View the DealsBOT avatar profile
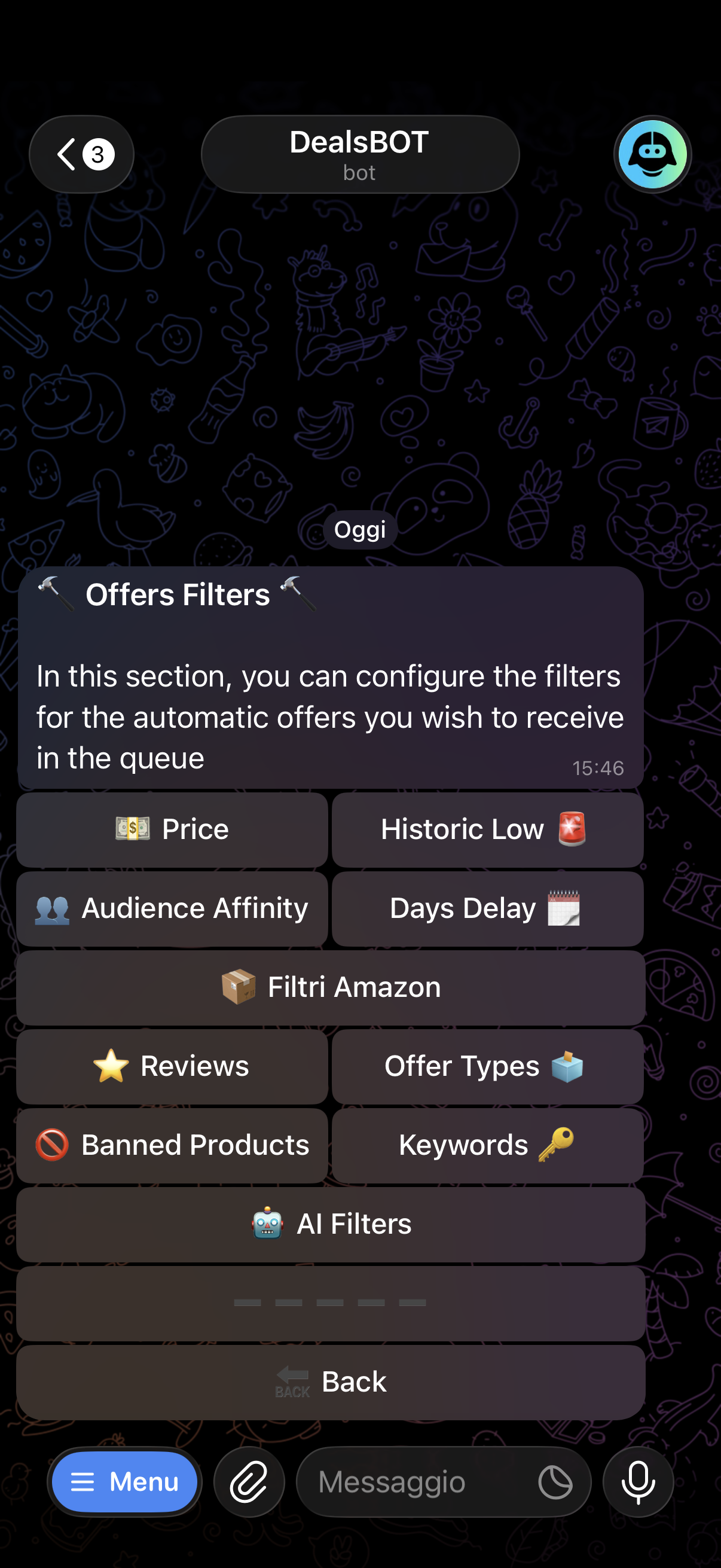The image size is (721, 1568). pos(652,155)
